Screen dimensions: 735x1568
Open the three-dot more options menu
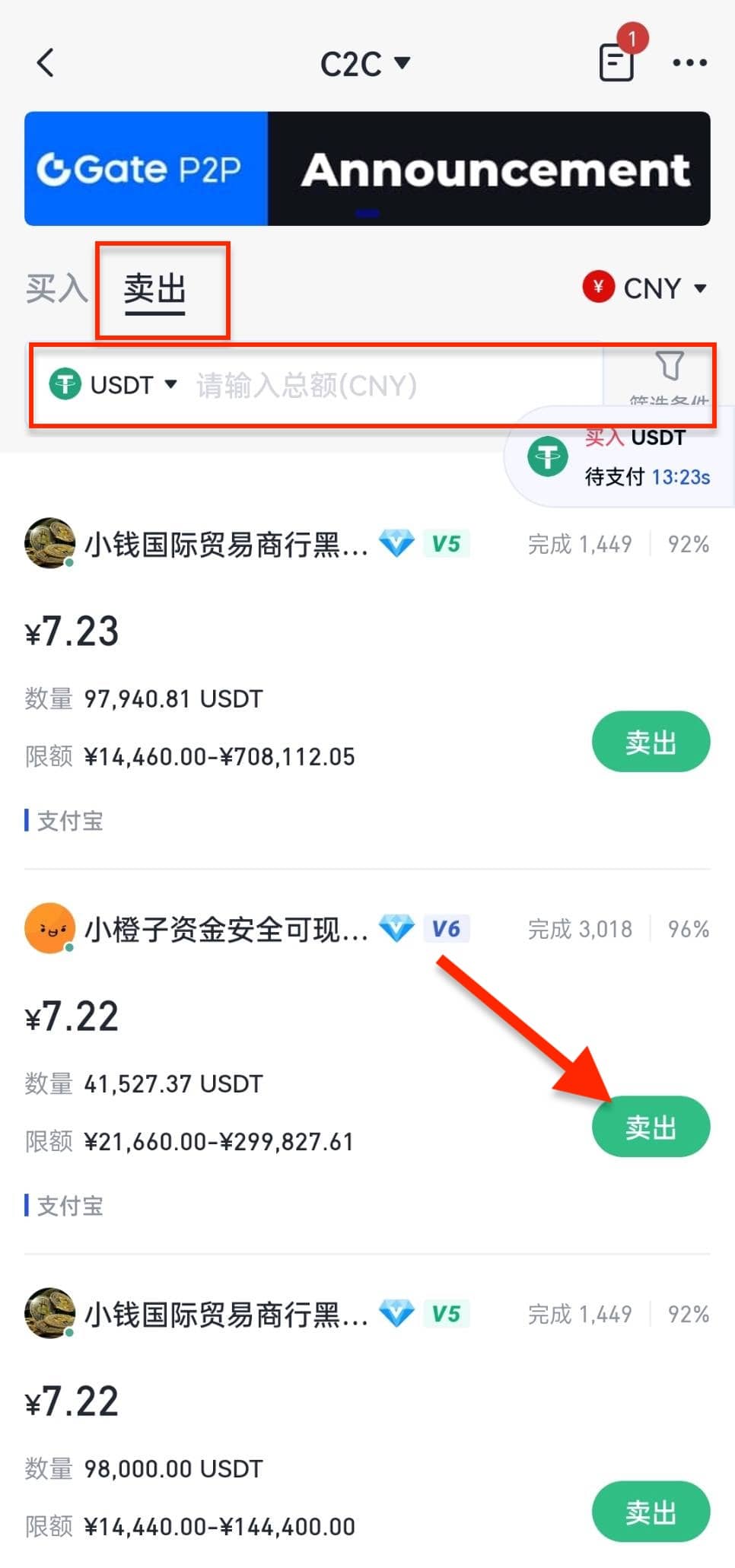coord(689,62)
